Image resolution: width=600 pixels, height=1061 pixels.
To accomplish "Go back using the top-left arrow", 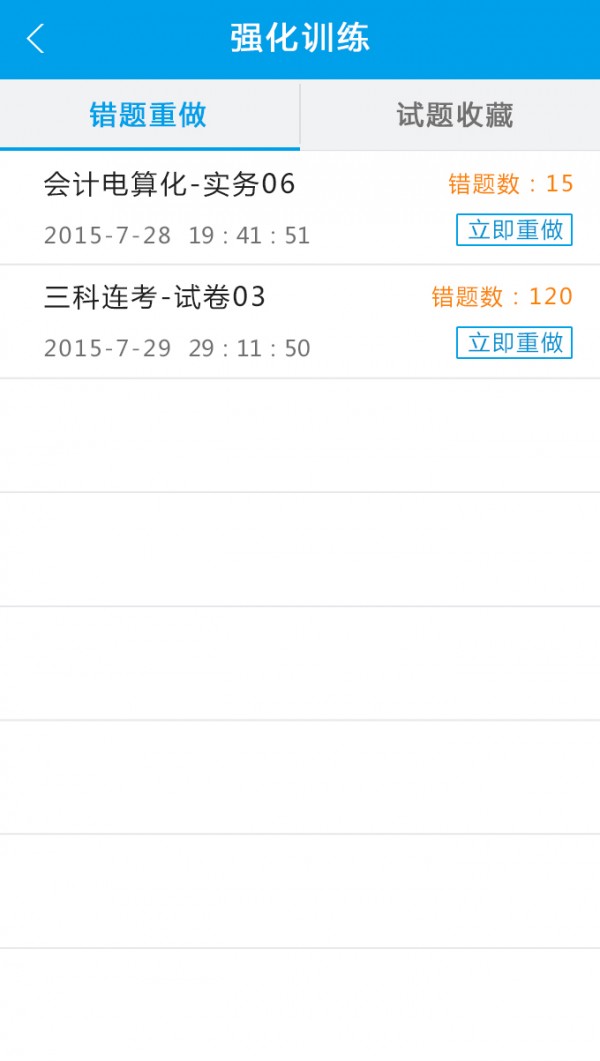I will pyautogui.click(x=36, y=39).
